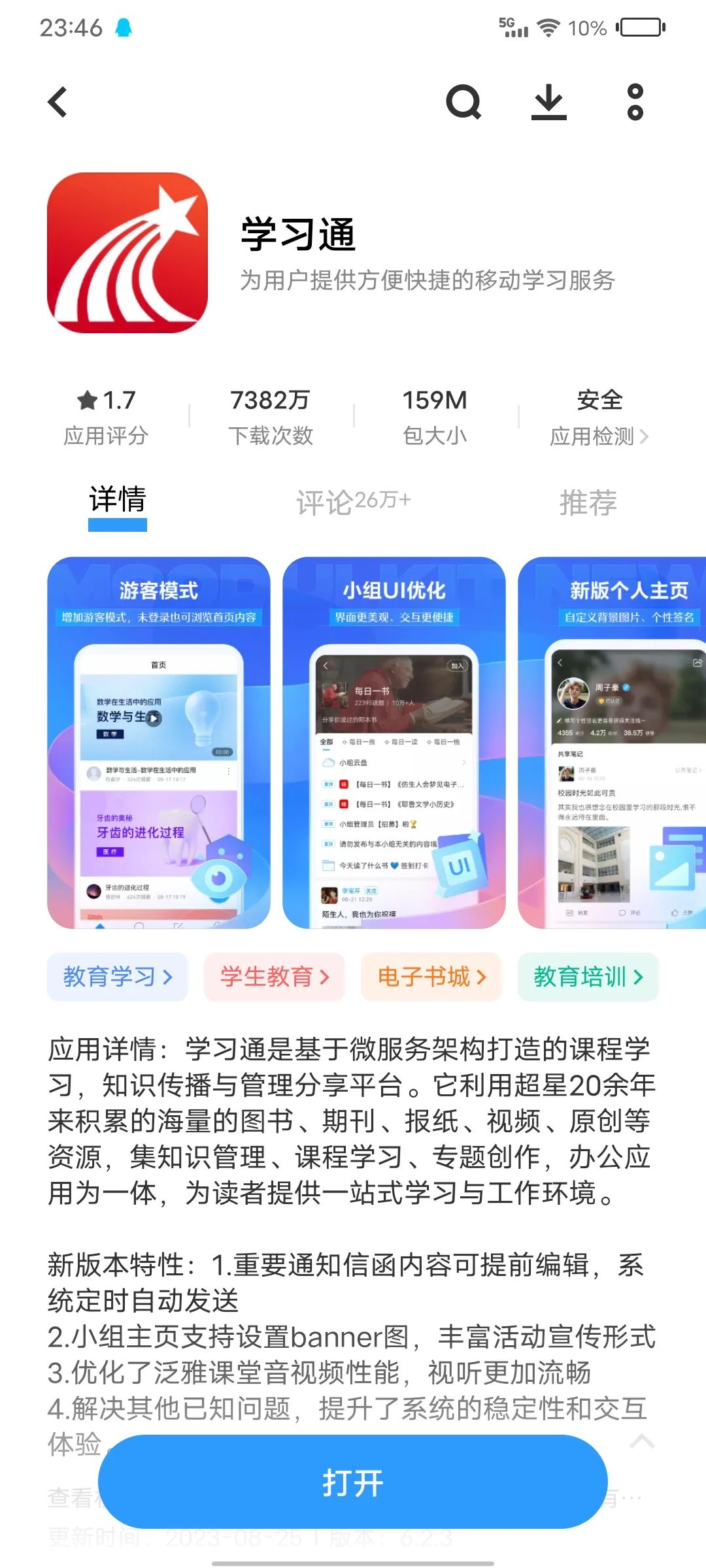Viewport: 706px width, 1568px height.
Task: Tap the 教育学习 category chip
Action: point(118,977)
